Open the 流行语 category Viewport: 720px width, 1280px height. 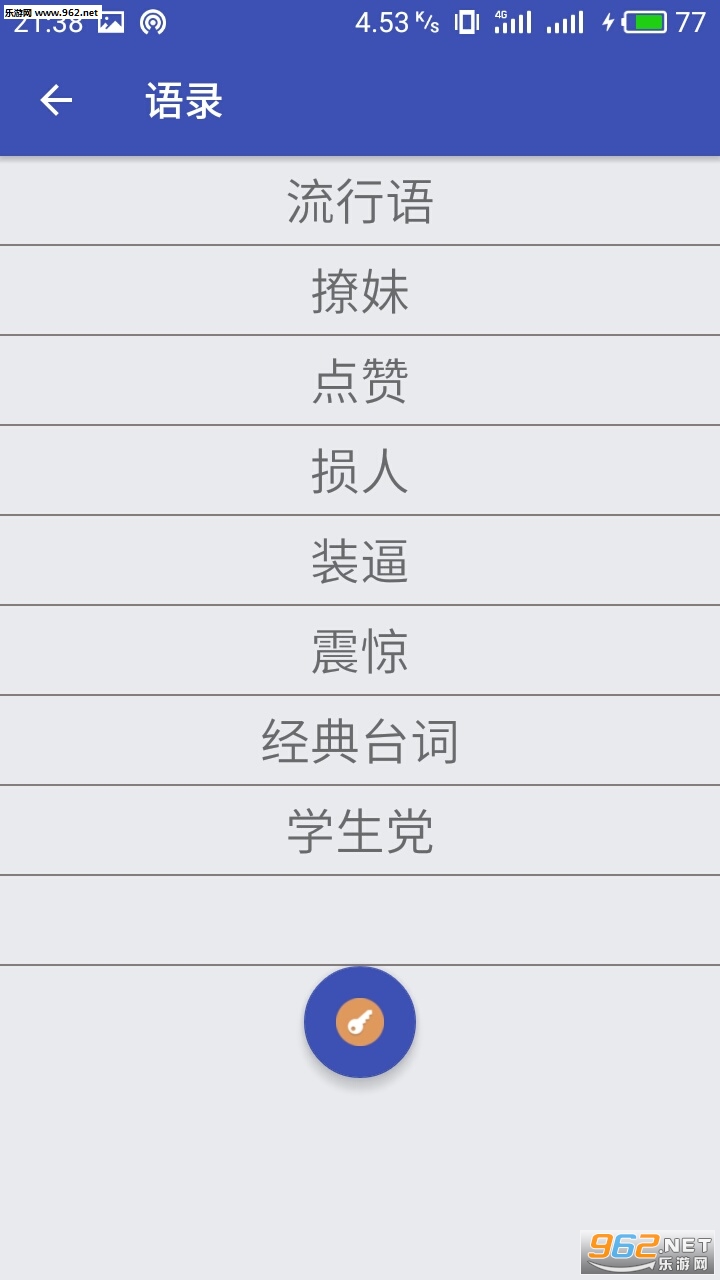point(360,201)
